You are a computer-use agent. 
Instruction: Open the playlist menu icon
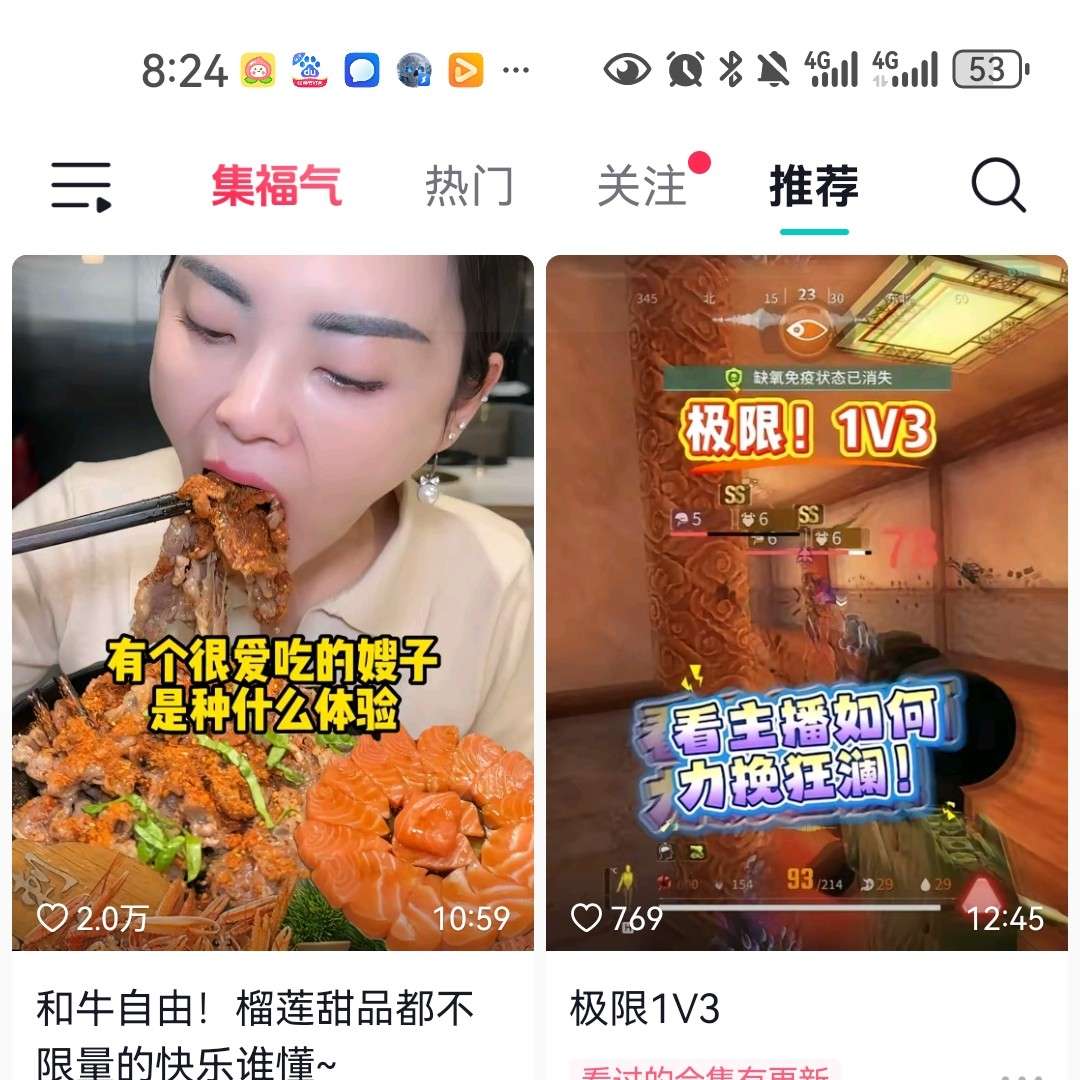coord(81,186)
